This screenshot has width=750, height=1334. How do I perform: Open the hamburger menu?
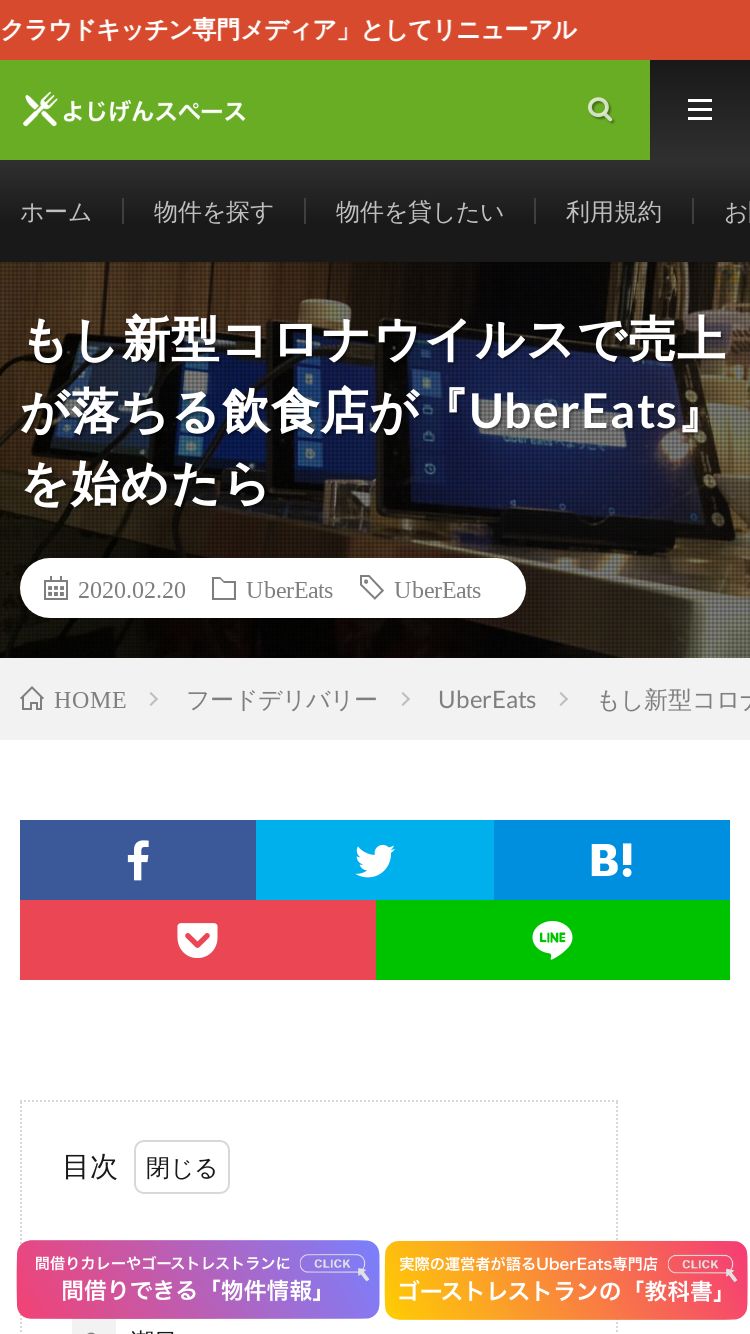700,110
